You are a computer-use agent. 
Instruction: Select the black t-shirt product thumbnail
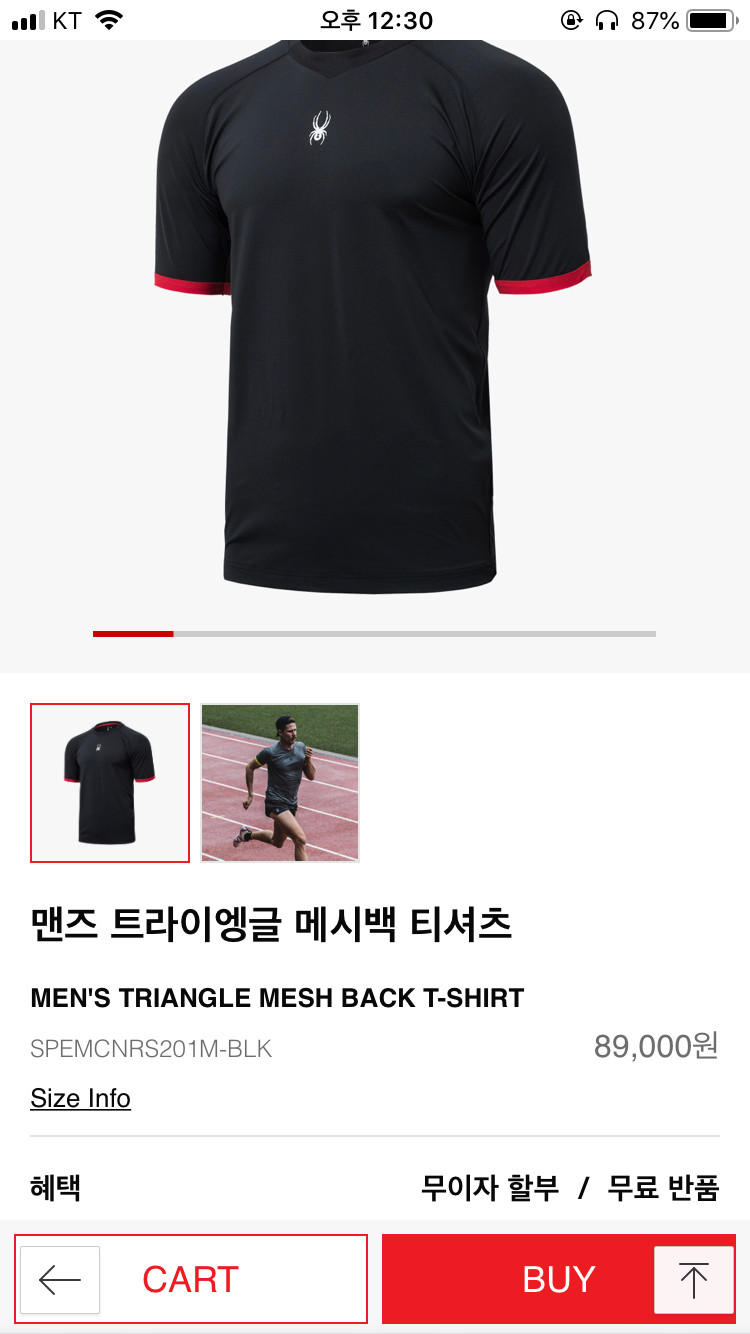110,782
